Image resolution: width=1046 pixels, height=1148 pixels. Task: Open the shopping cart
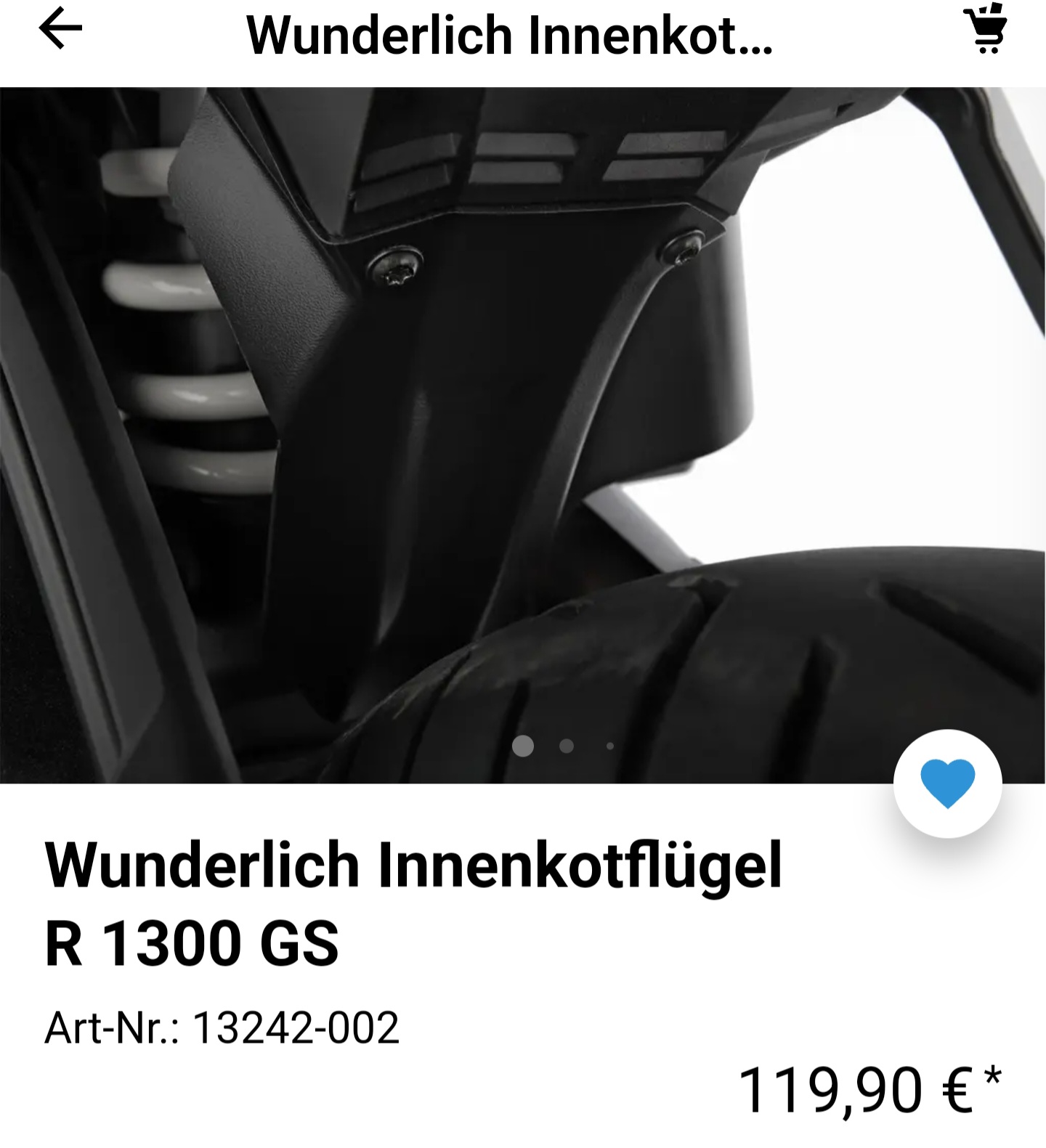[987, 30]
